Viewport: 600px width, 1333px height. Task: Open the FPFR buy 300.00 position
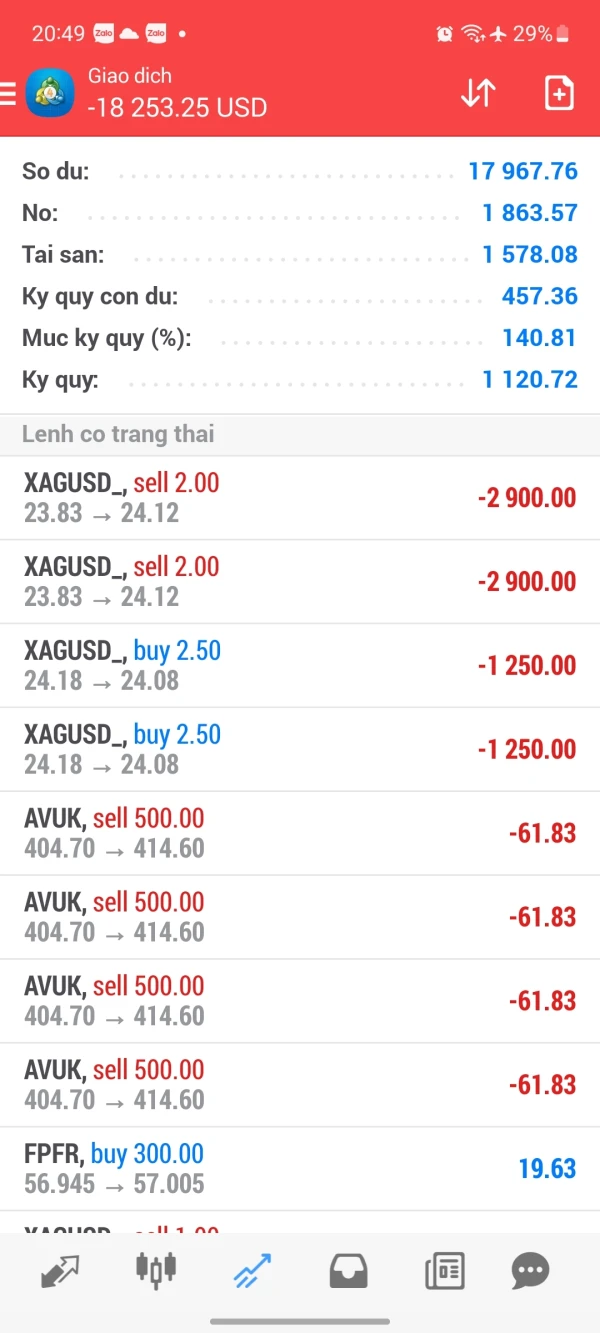300,1169
